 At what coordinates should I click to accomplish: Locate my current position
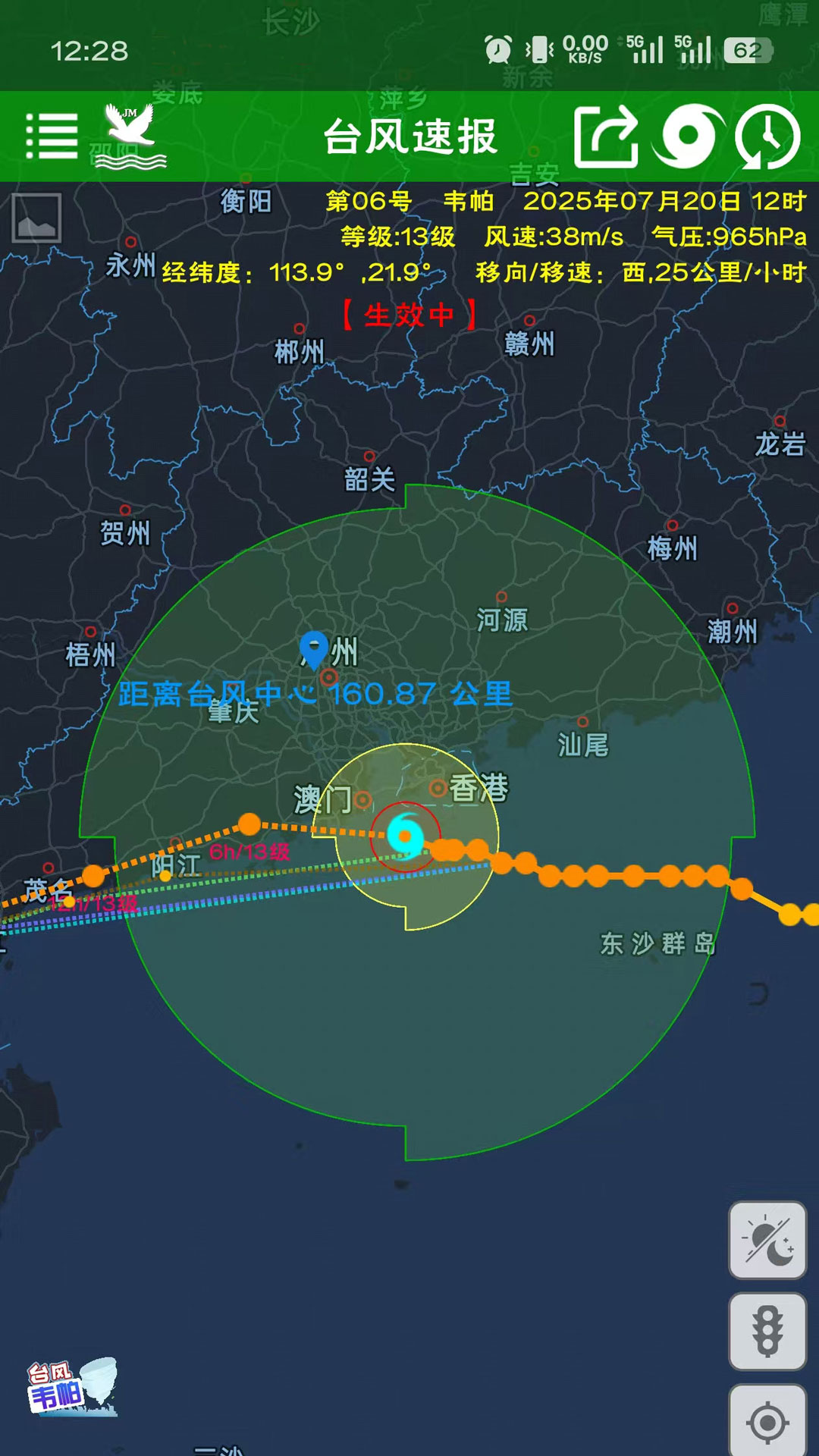tap(767, 1422)
